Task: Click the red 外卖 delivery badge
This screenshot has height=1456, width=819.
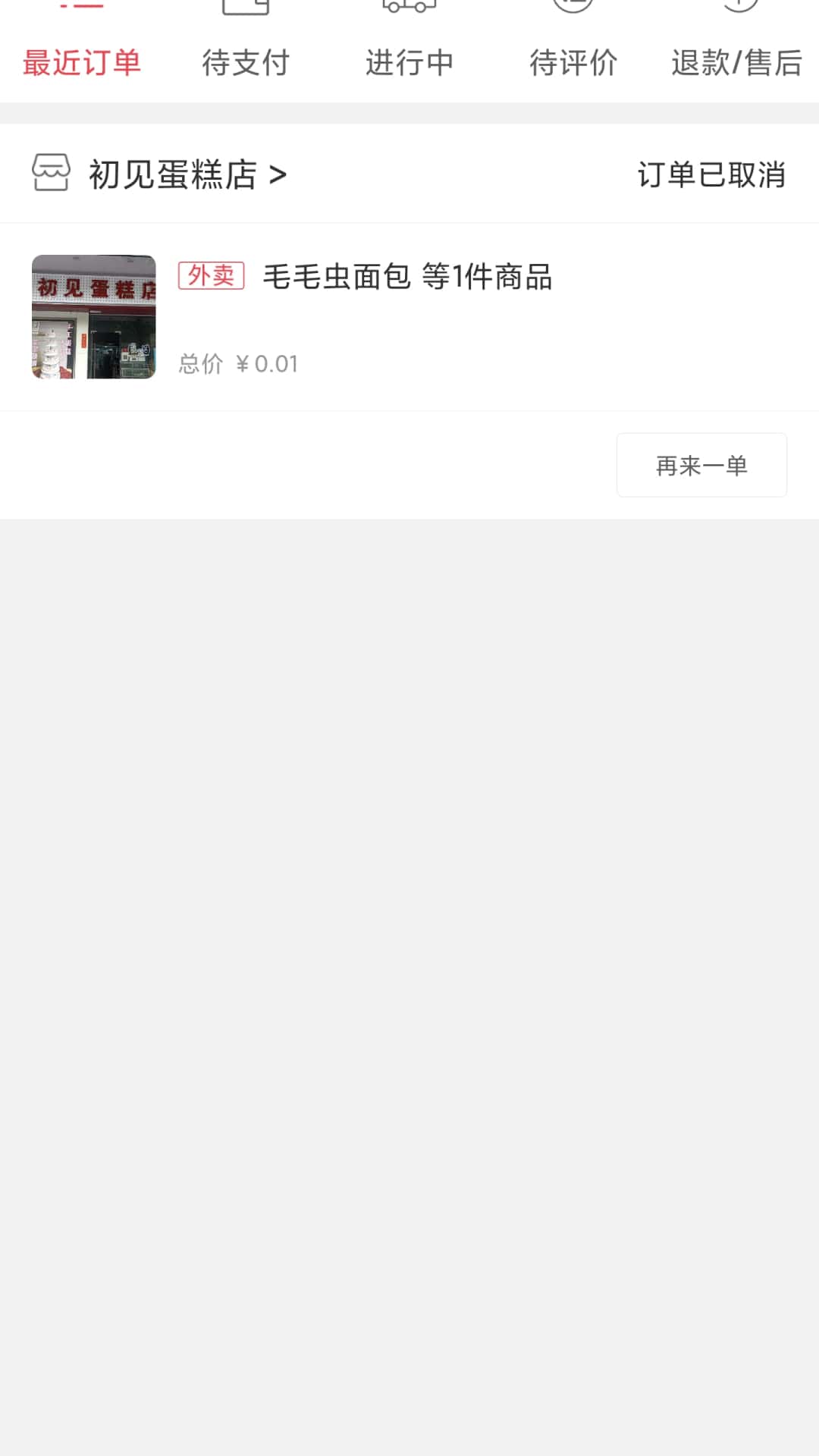Action: [212, 278]
